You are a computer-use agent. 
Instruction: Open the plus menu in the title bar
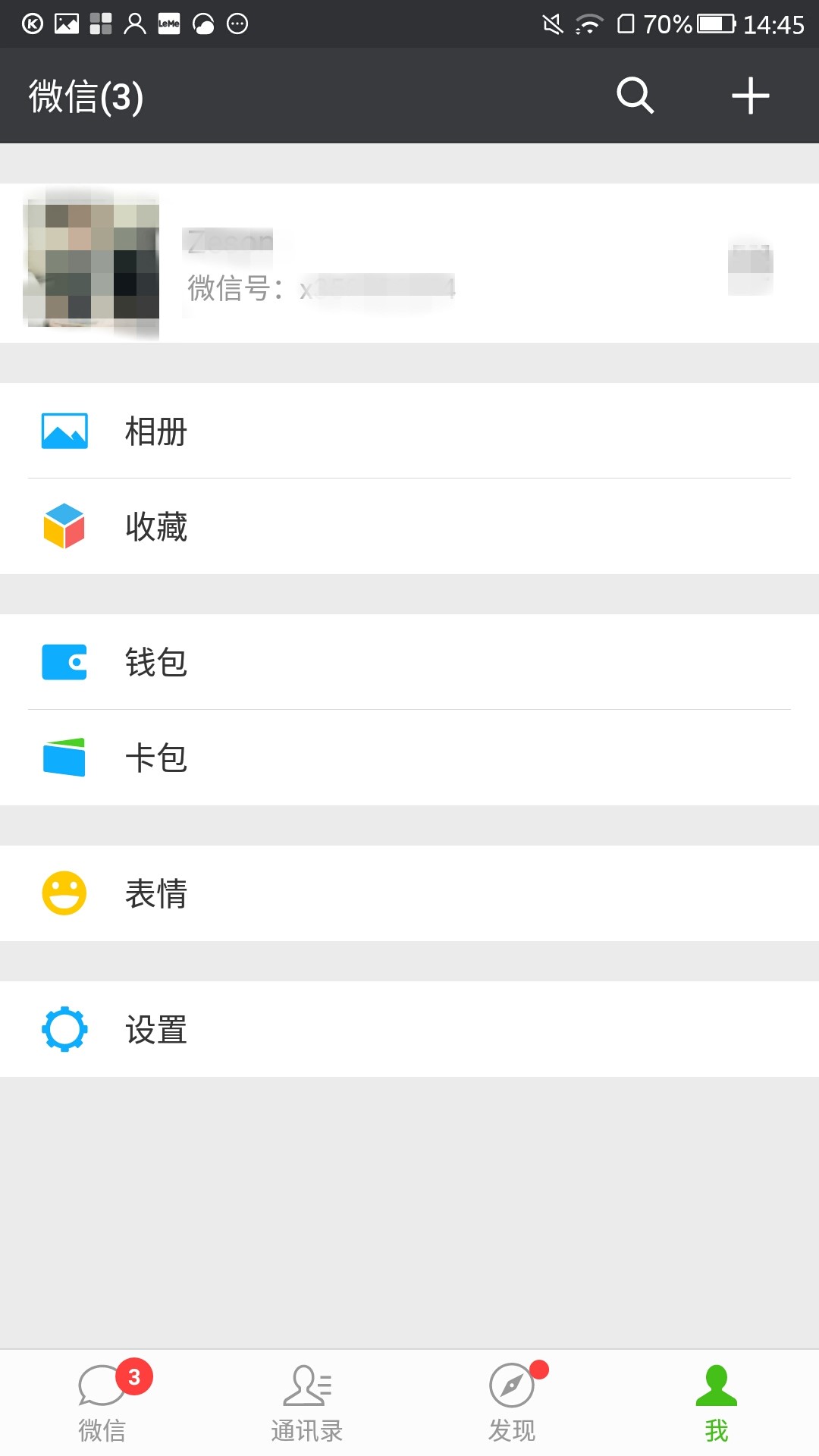click(750, 96)
